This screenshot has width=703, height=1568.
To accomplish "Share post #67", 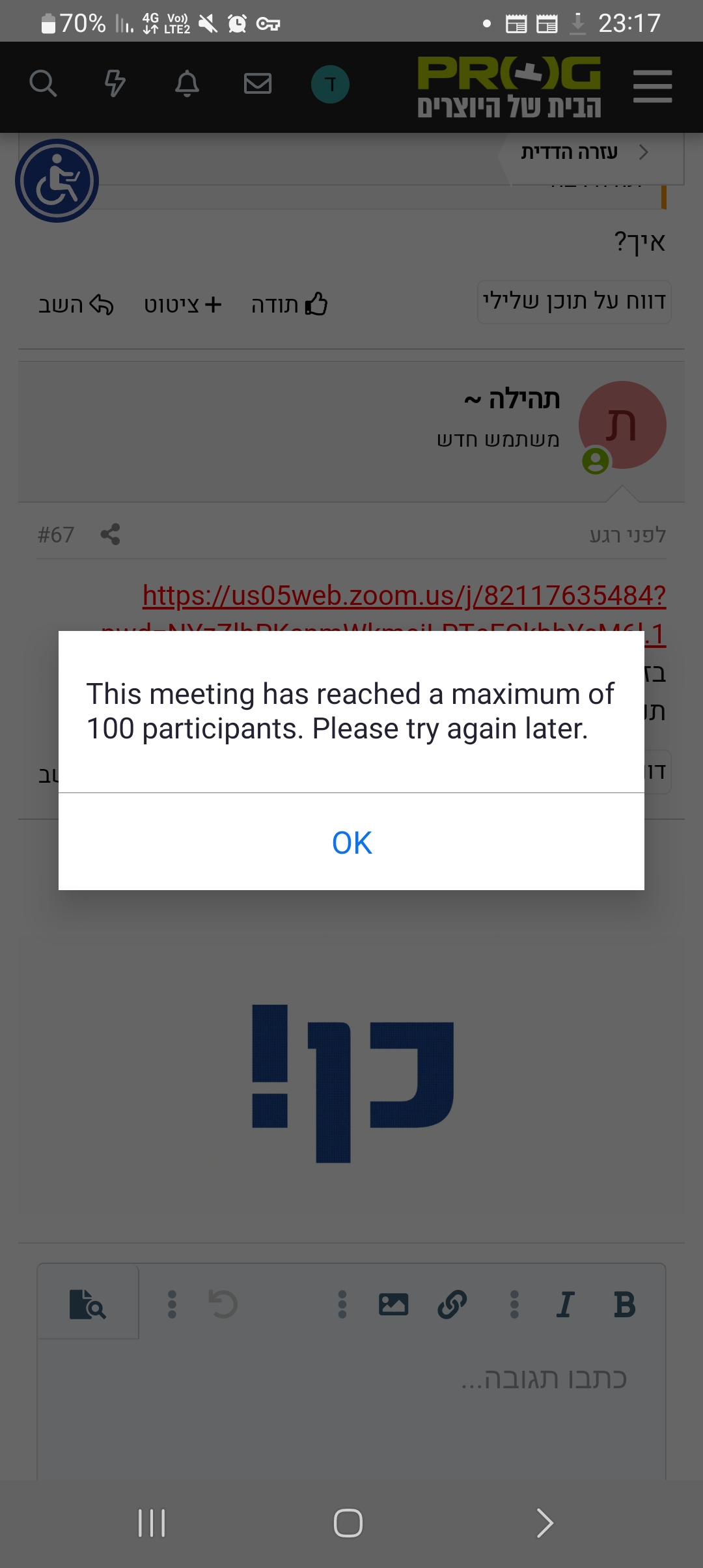I will point(110,535).
